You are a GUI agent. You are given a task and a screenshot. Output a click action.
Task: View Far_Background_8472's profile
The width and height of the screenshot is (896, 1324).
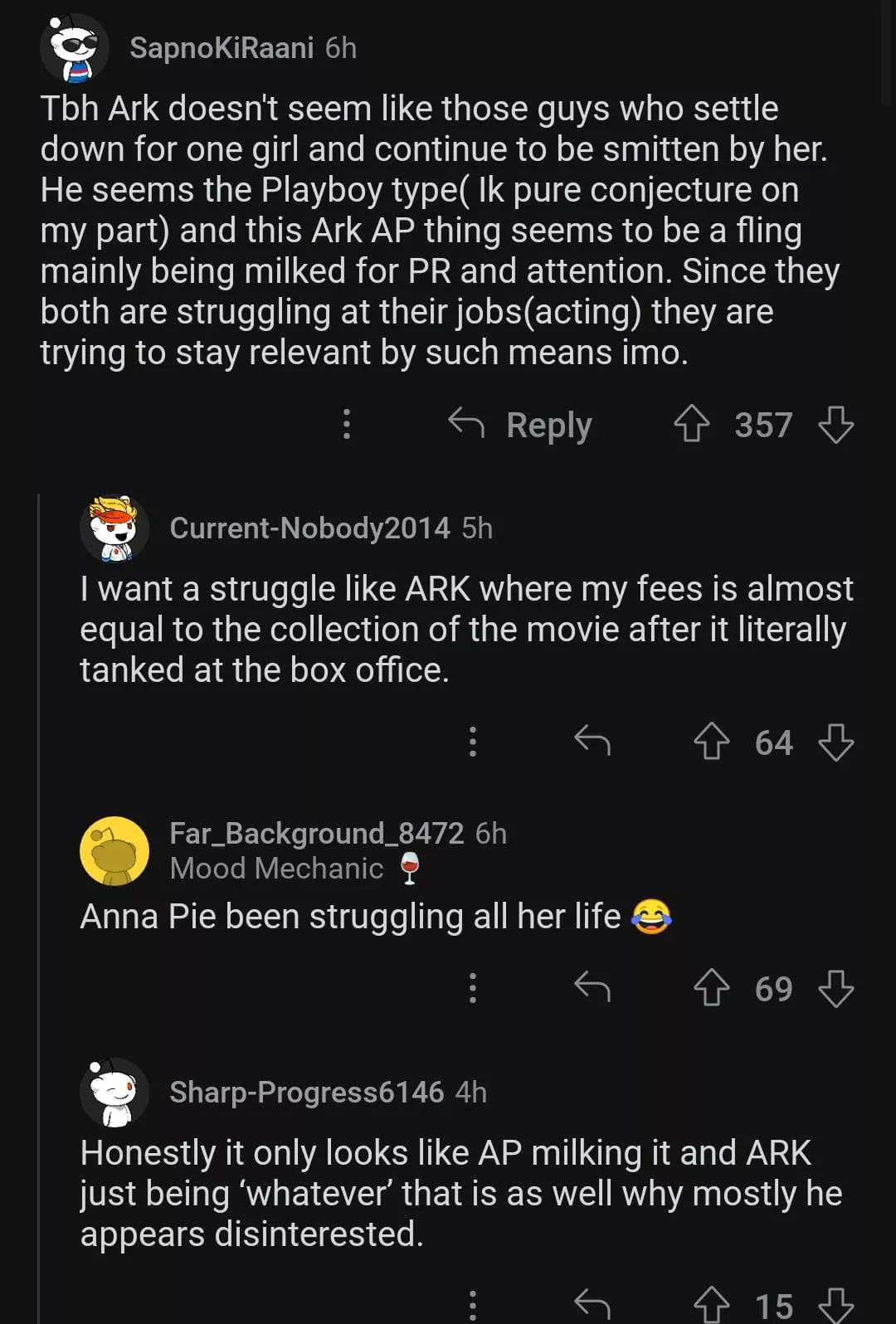(x=316, y=833)
